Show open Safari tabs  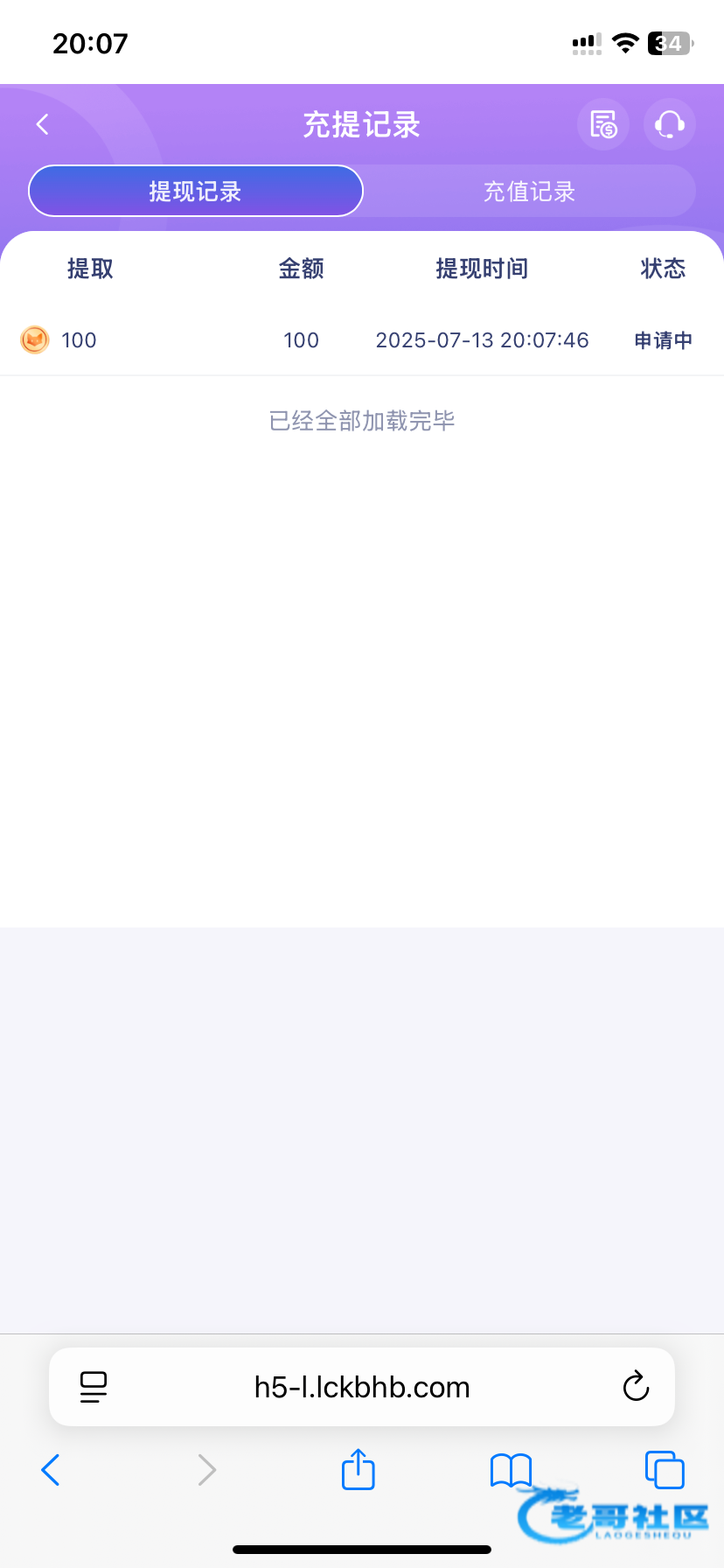pos(665,1469)
